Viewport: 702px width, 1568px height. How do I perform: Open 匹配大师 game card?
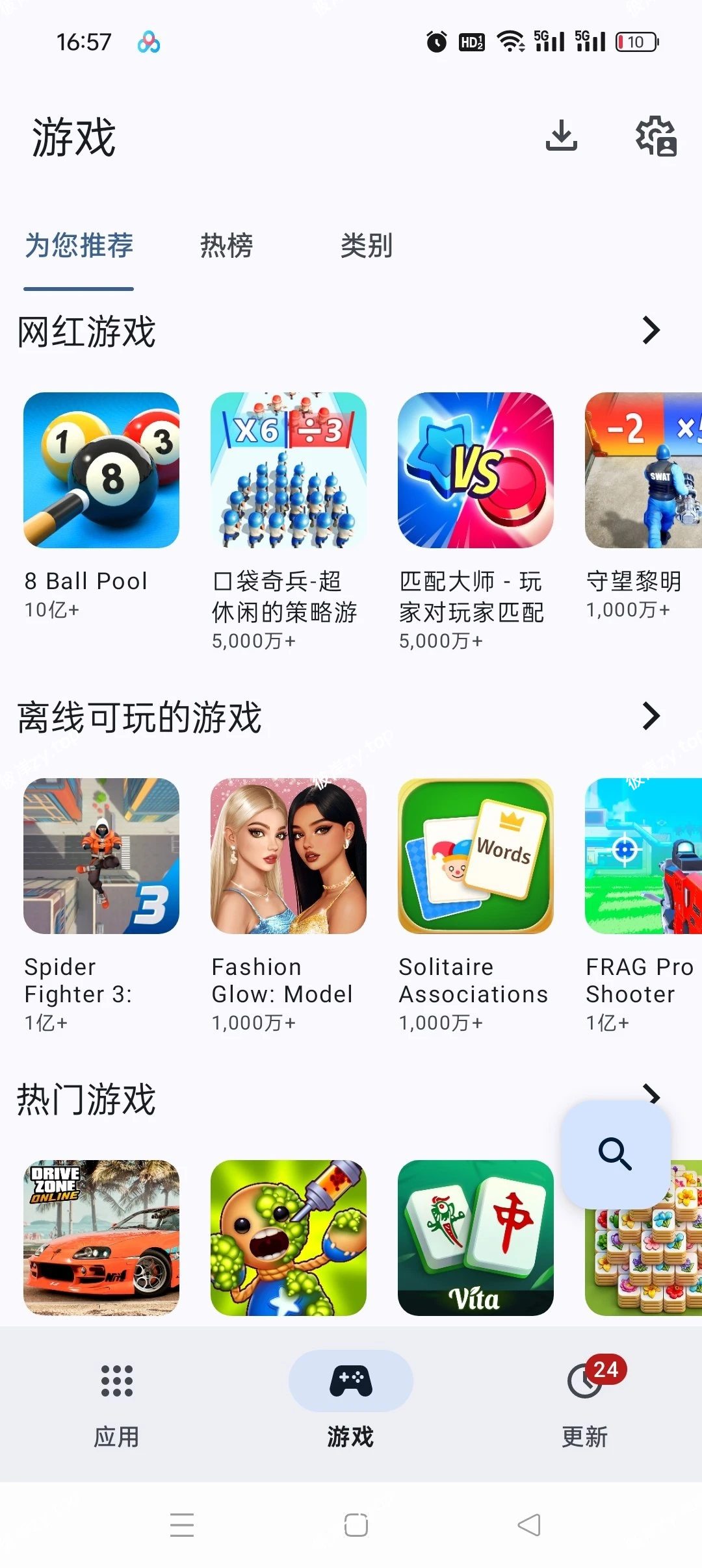point(476,470)
